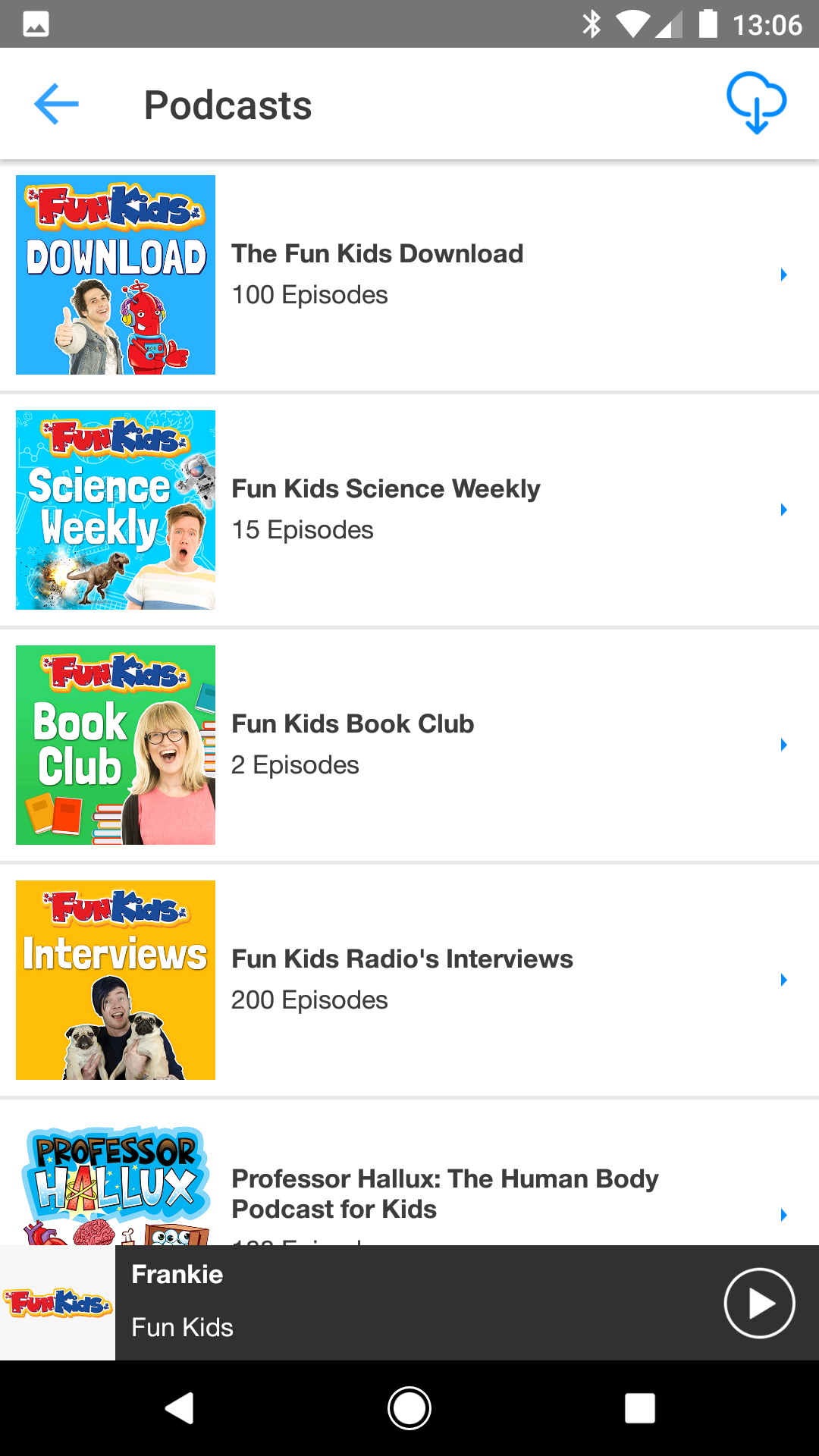Tap The Fun Kids Download podcast artwork
The height and width of the screenshot is (1456, 819).
tap(115, 275)
